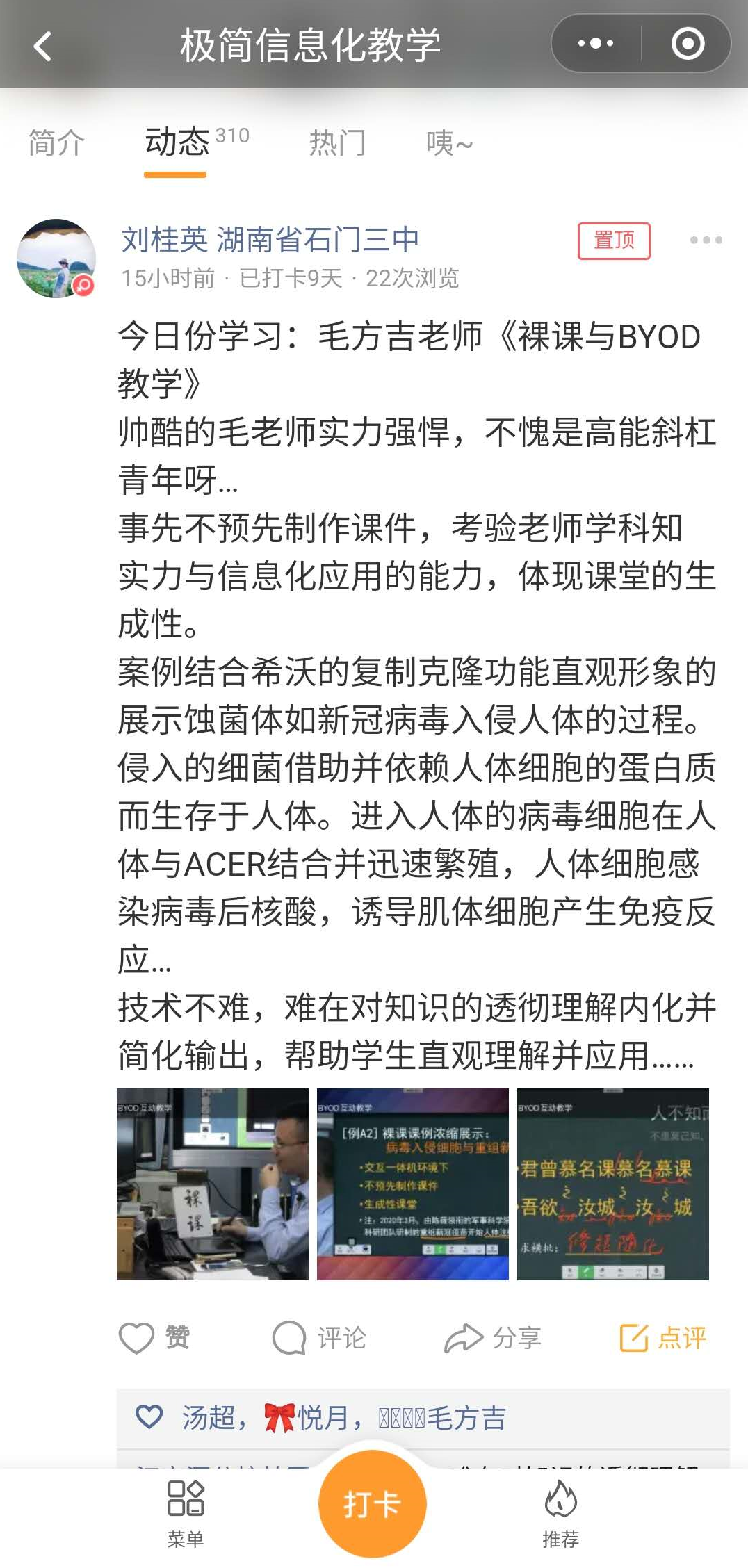Viewport: 748px width, 1568px height.
Task: Open the mini program three-dot menu
Action: coord(596,44)
